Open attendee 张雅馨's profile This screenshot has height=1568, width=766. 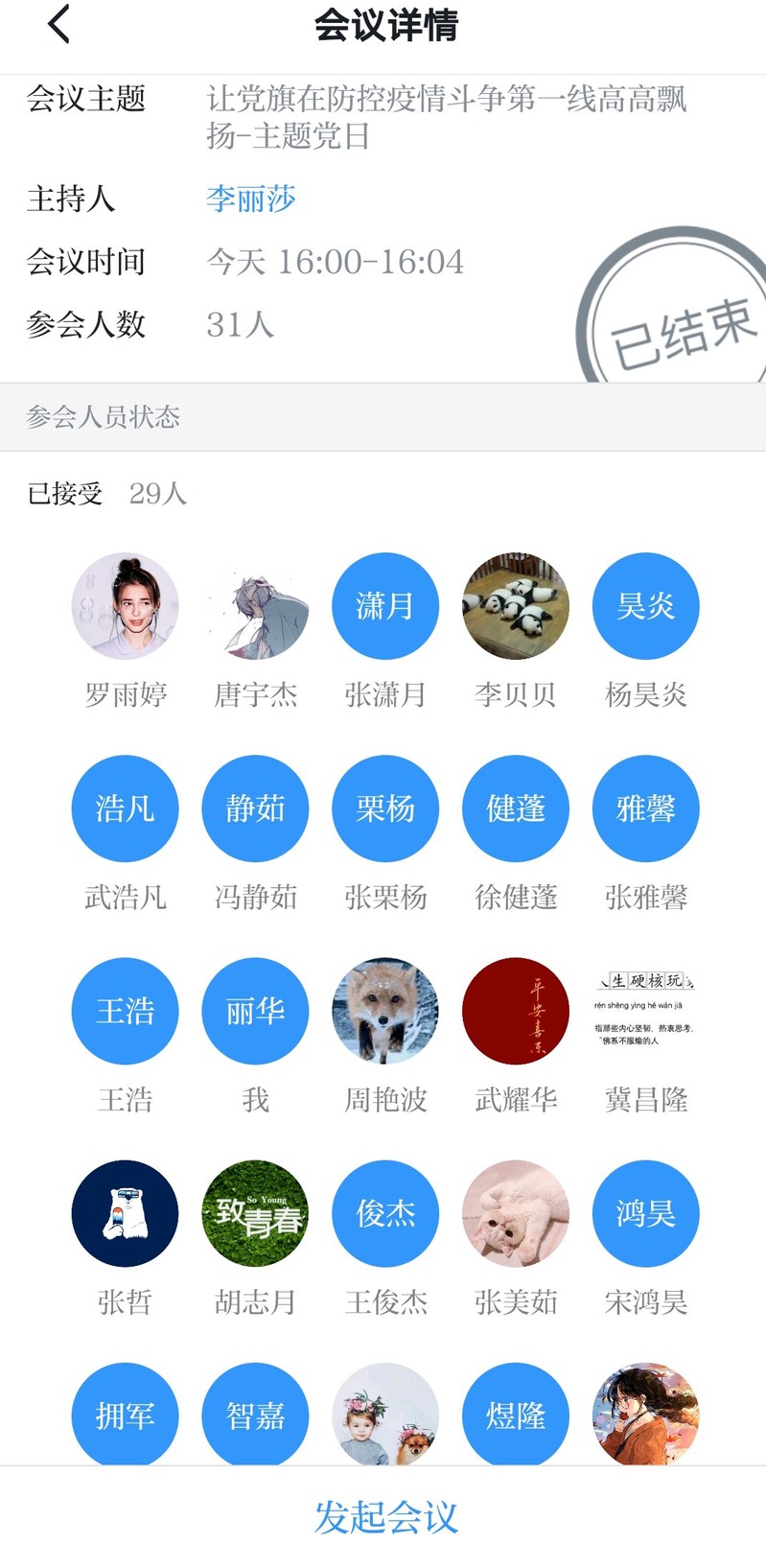point(646,808)
